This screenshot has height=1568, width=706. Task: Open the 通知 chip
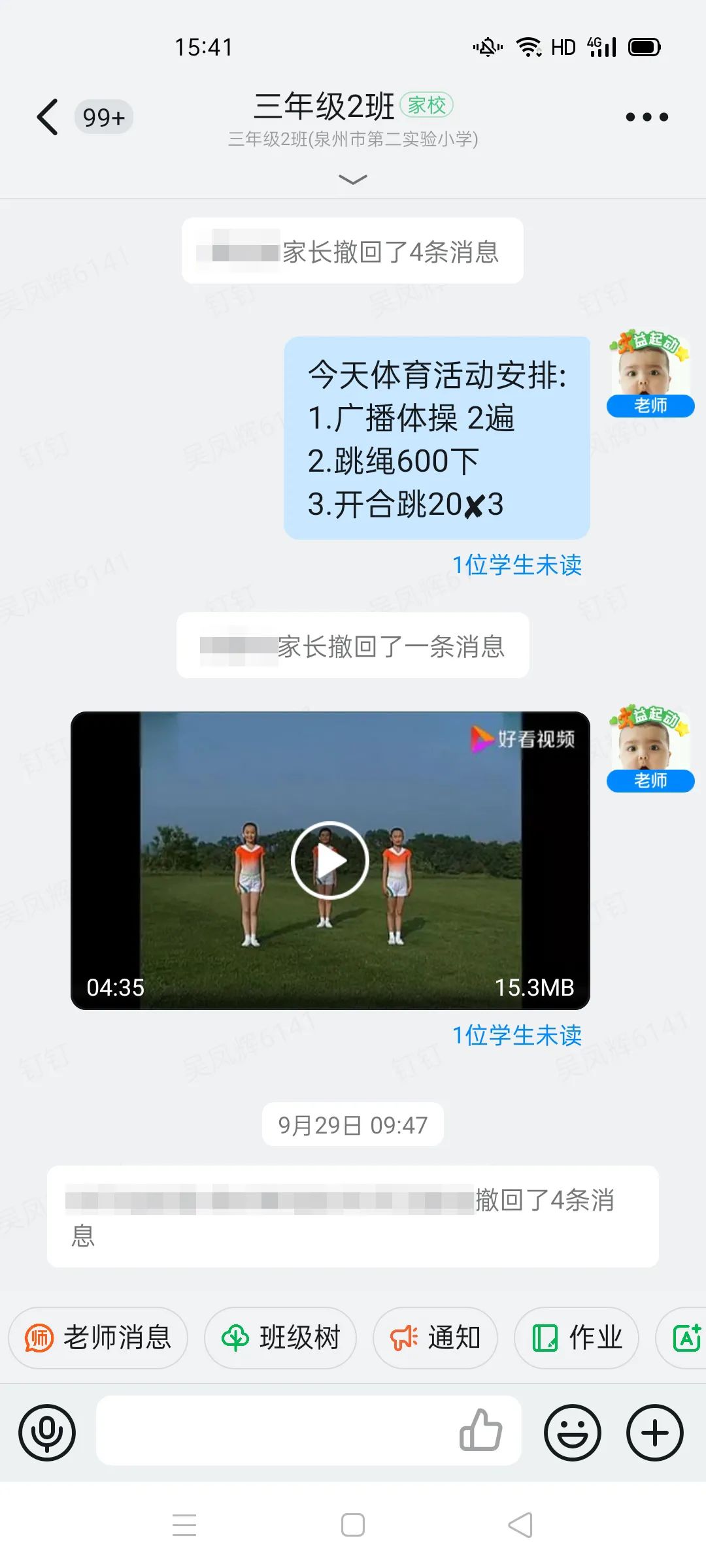[435, 1337]
